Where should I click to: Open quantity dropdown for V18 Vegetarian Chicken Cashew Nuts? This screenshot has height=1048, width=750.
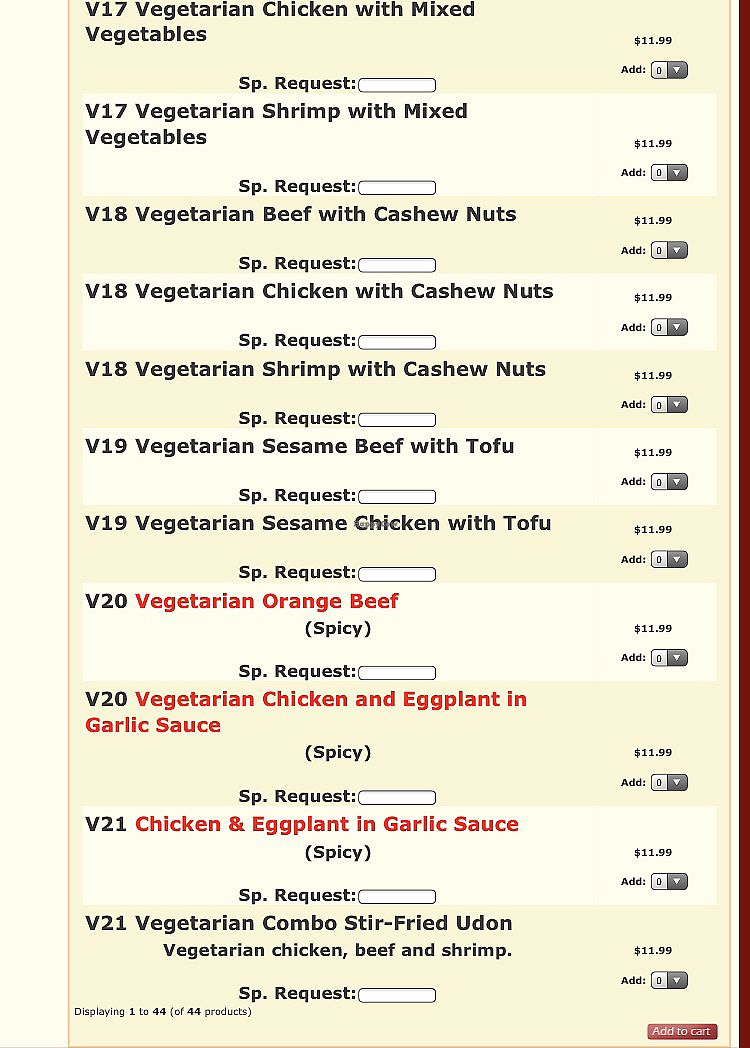pyautogui.click(x=670, y=327)
